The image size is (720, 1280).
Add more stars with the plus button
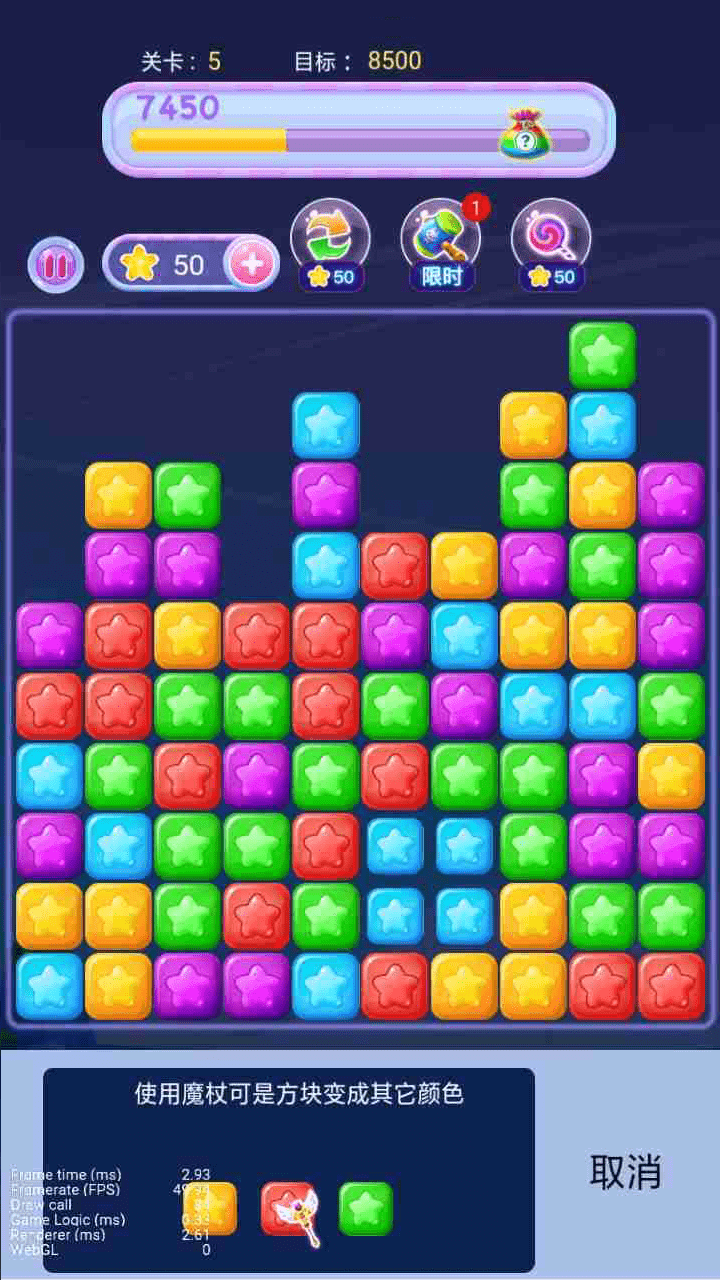[252, 264]
